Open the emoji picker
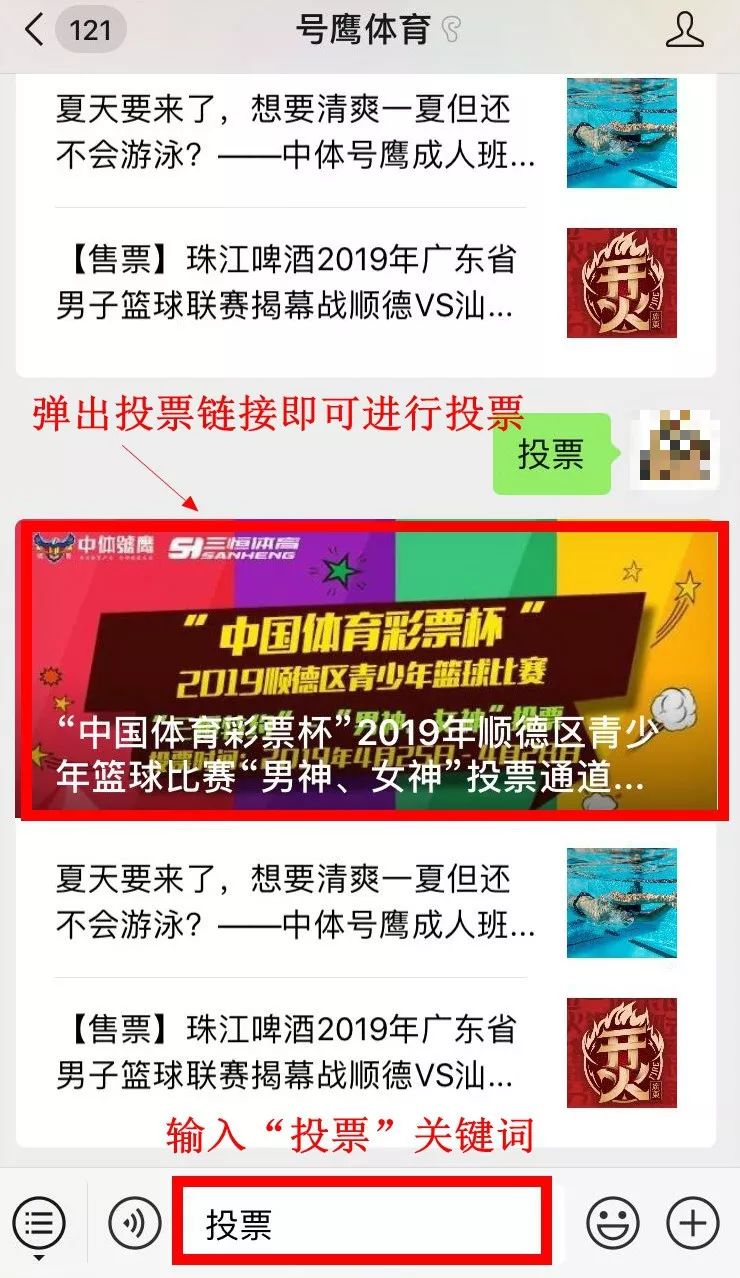The width and height of the screenshot is (740, 1278). (612, 1223)
